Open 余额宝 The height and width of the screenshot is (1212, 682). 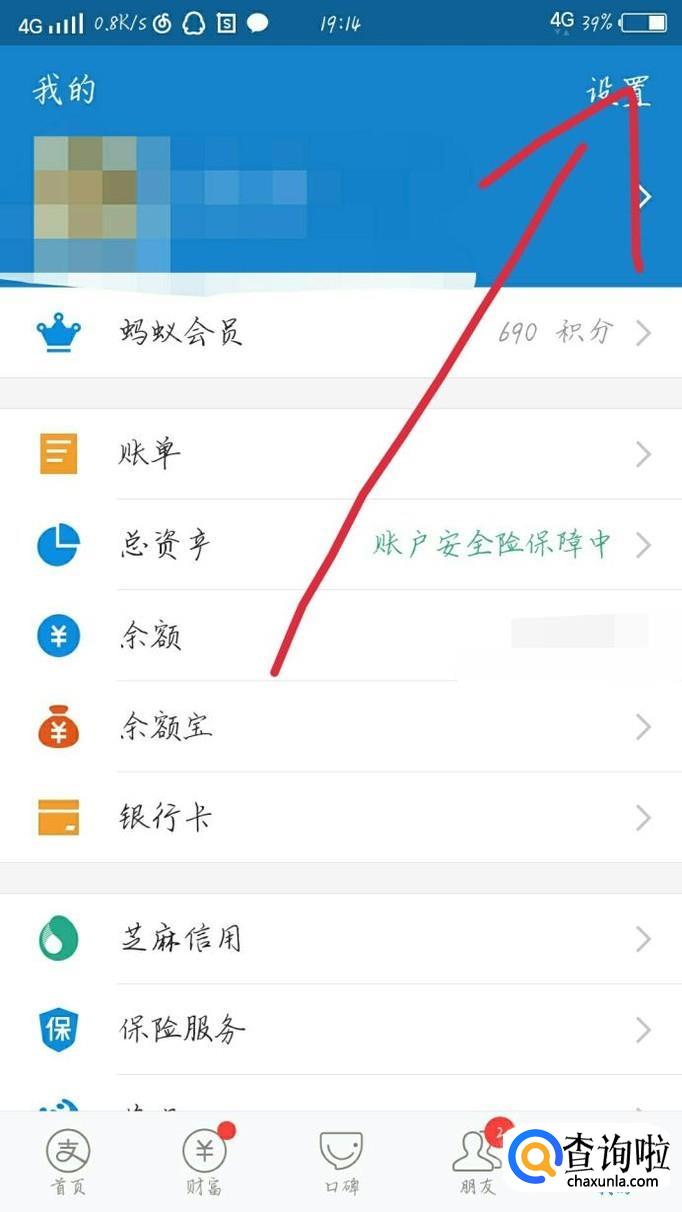[340, 727]
